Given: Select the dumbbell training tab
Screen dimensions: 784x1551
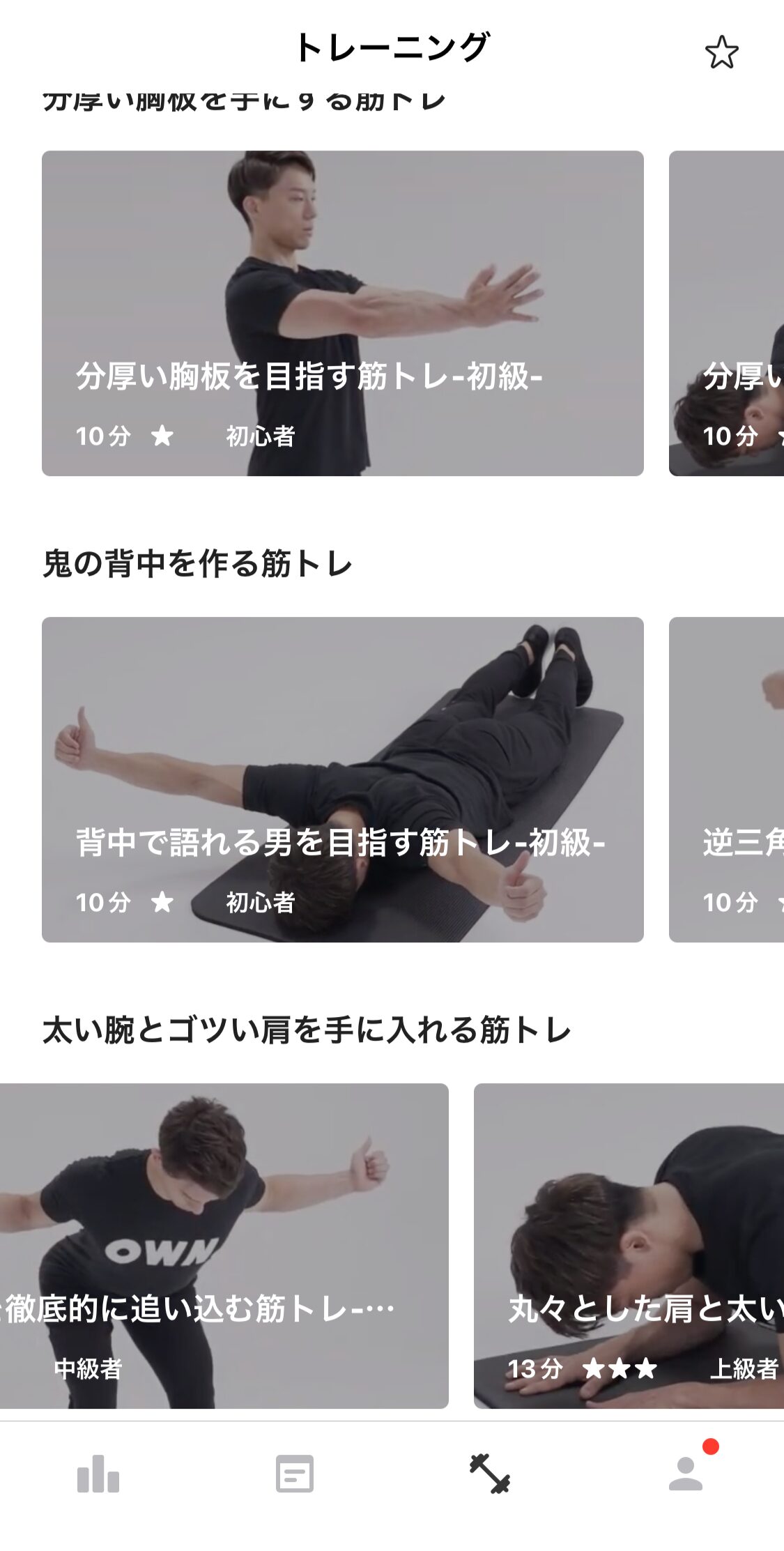Looking at the screenshot, I should click(490, 1473).
